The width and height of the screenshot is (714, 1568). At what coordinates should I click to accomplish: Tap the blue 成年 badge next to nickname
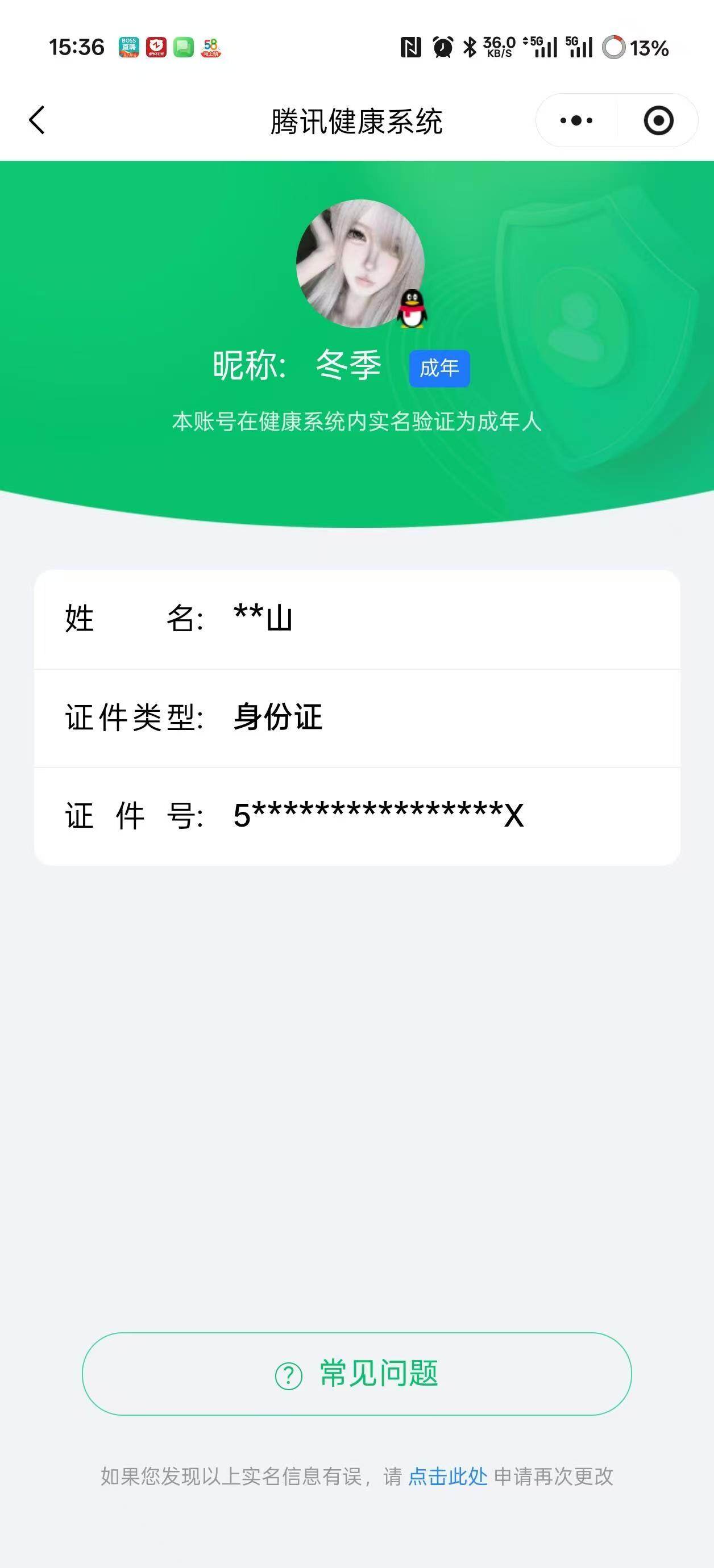coord(440,367)
